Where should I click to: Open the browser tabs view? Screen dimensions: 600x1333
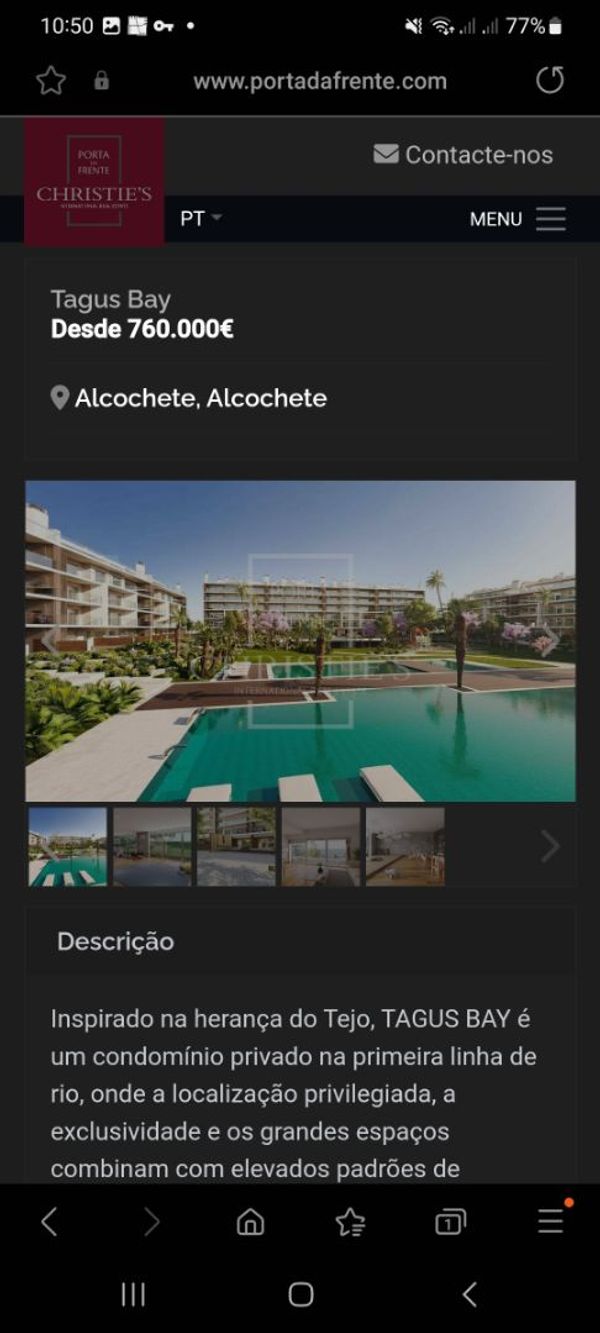[450, 1221]
